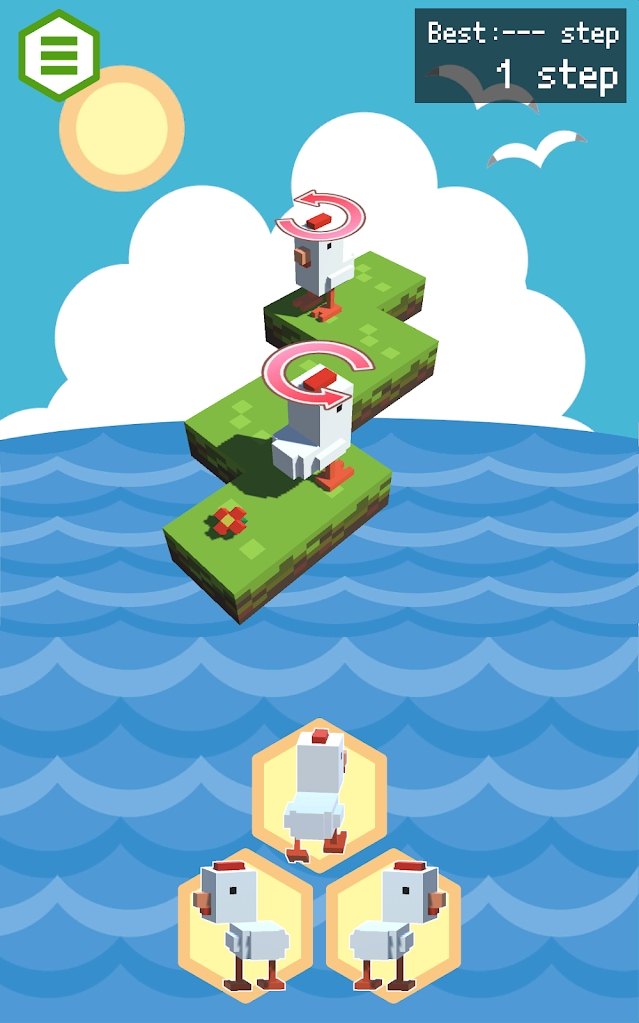Rotate the upper chicken with its arrow
Image resolution: width=639 pixels, height=1023 pixels.
pos(320,215)
